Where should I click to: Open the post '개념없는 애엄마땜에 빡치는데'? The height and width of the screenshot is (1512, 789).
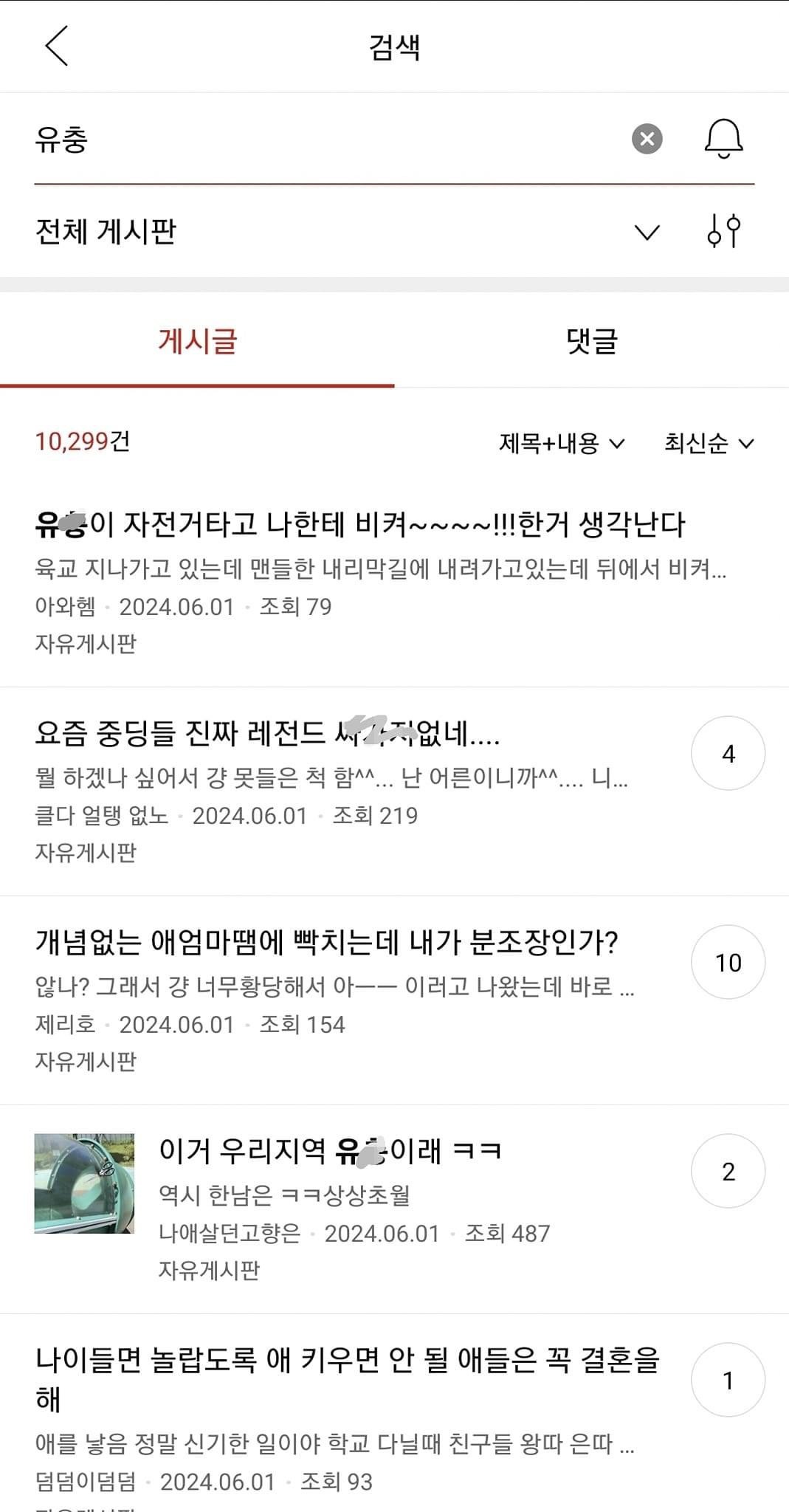(x=326, y=943)
